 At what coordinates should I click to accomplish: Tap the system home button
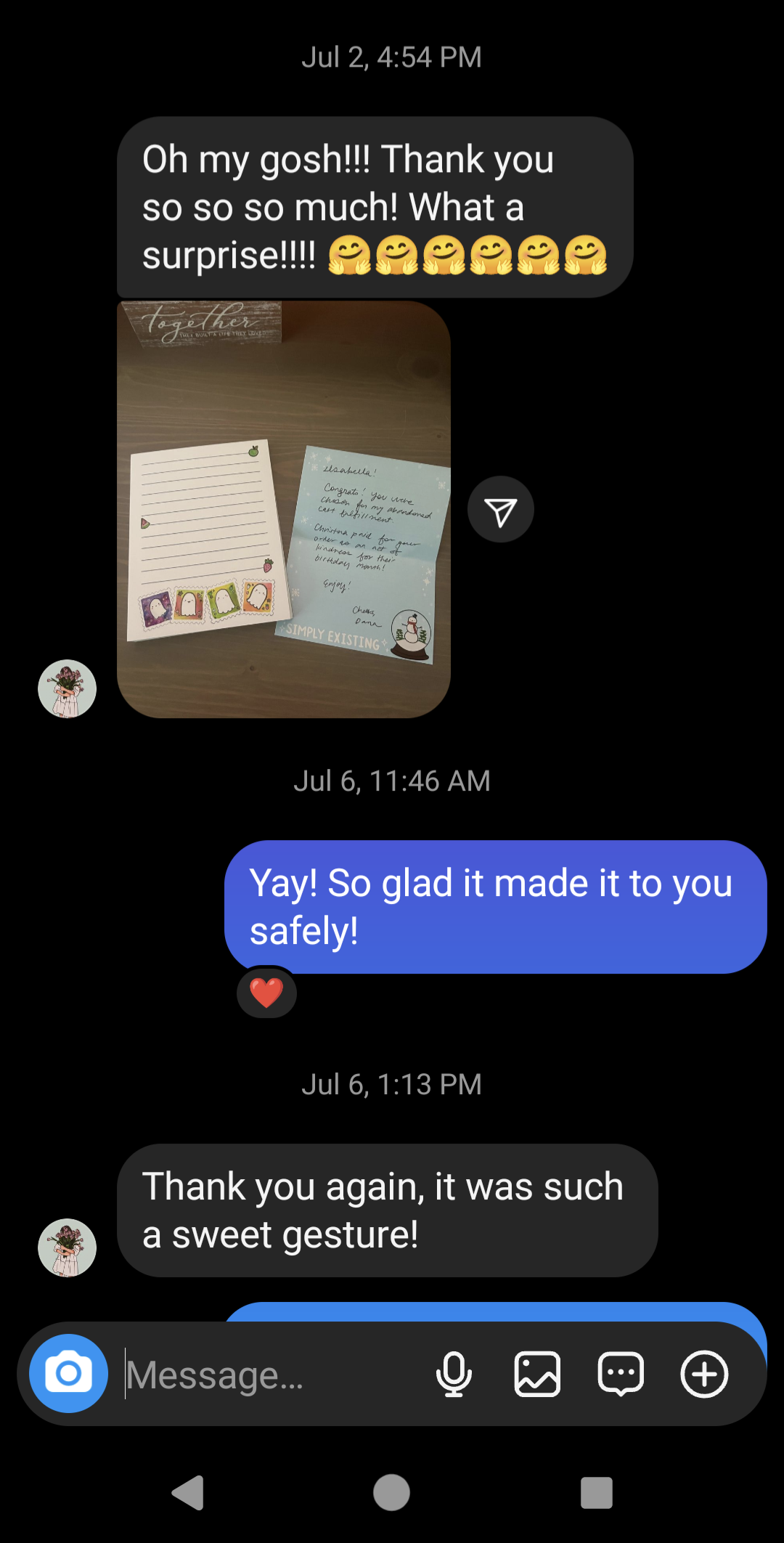[x=392, y=1493]
